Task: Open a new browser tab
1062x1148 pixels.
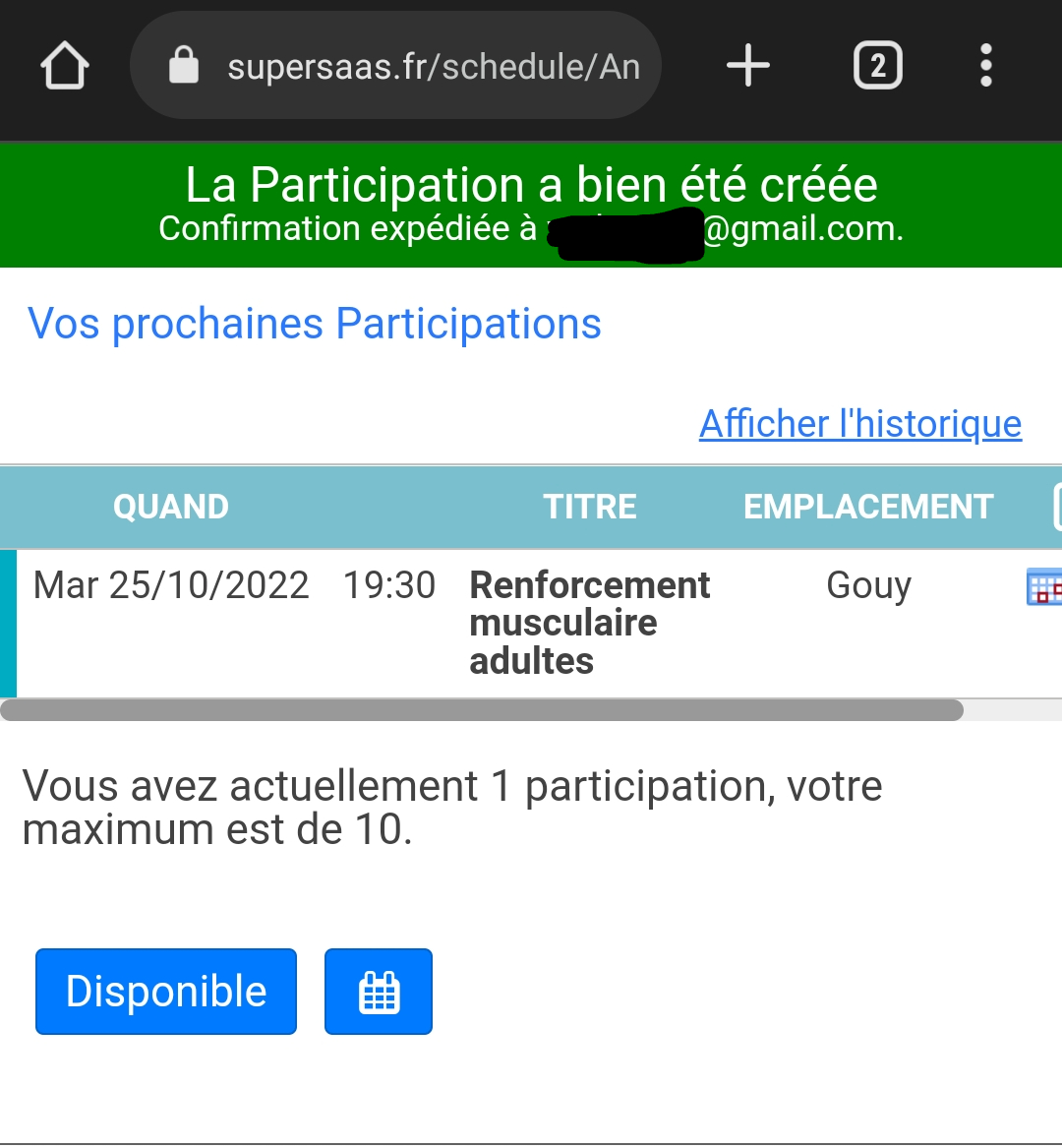Action: click(x=748, y=67)
